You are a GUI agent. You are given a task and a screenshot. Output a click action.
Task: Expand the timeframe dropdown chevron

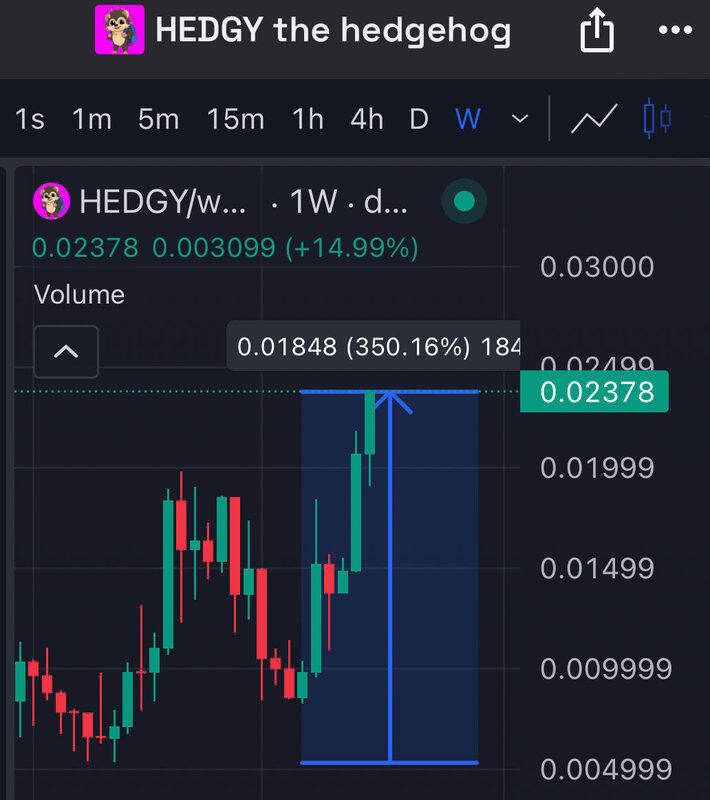(x=519, y=120)
